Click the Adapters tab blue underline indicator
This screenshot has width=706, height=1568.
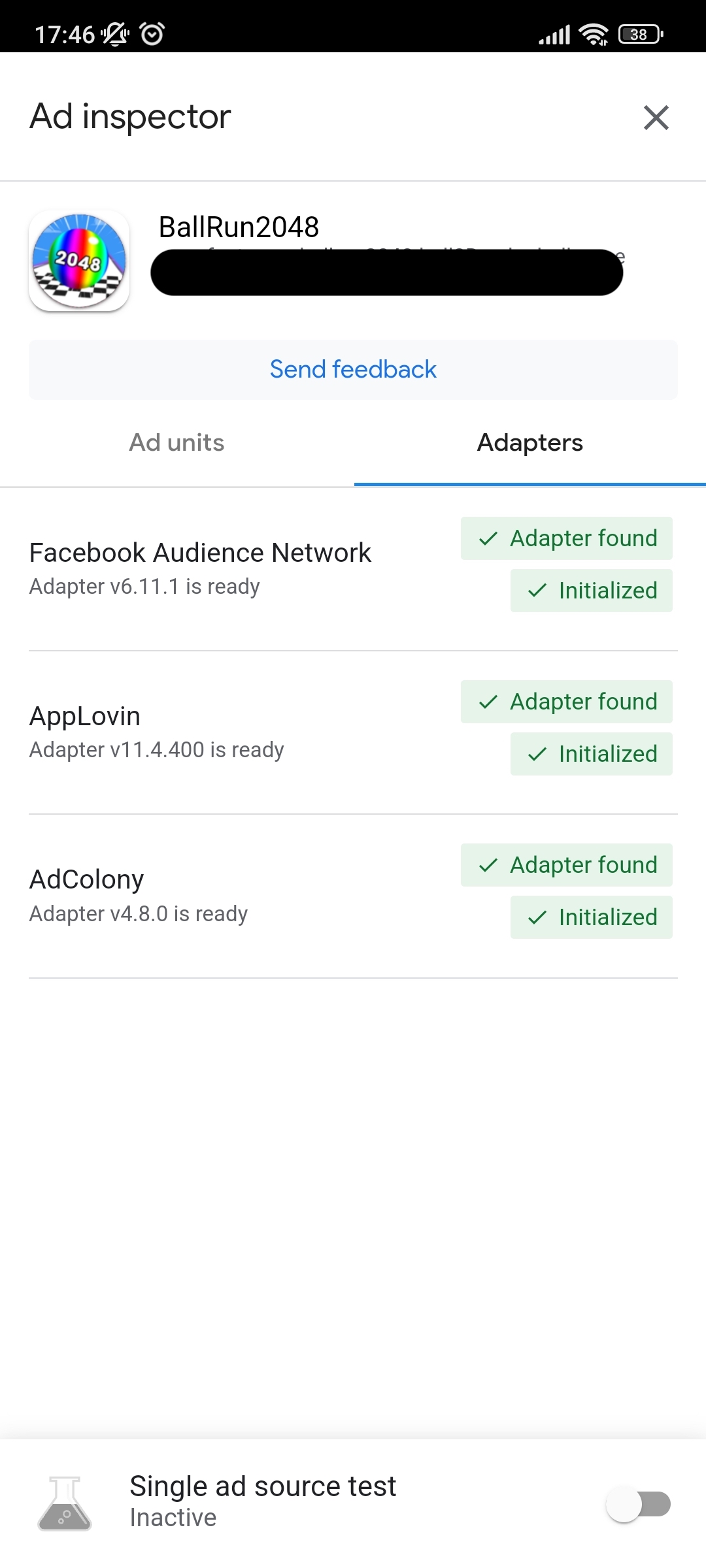tap(529, 483)
